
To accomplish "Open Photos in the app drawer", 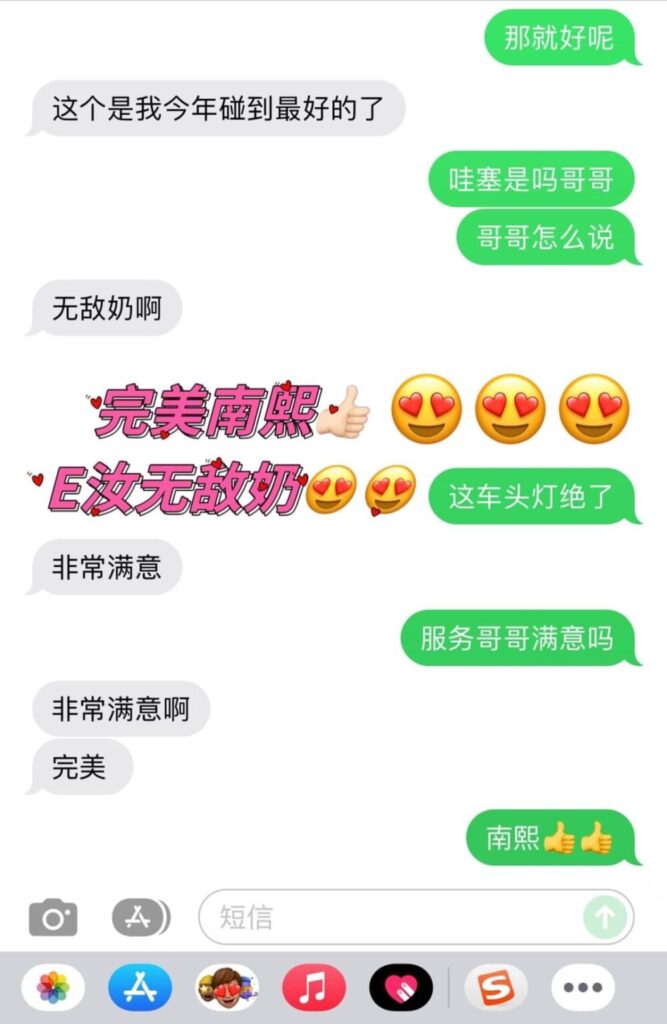I will [53, 988].
